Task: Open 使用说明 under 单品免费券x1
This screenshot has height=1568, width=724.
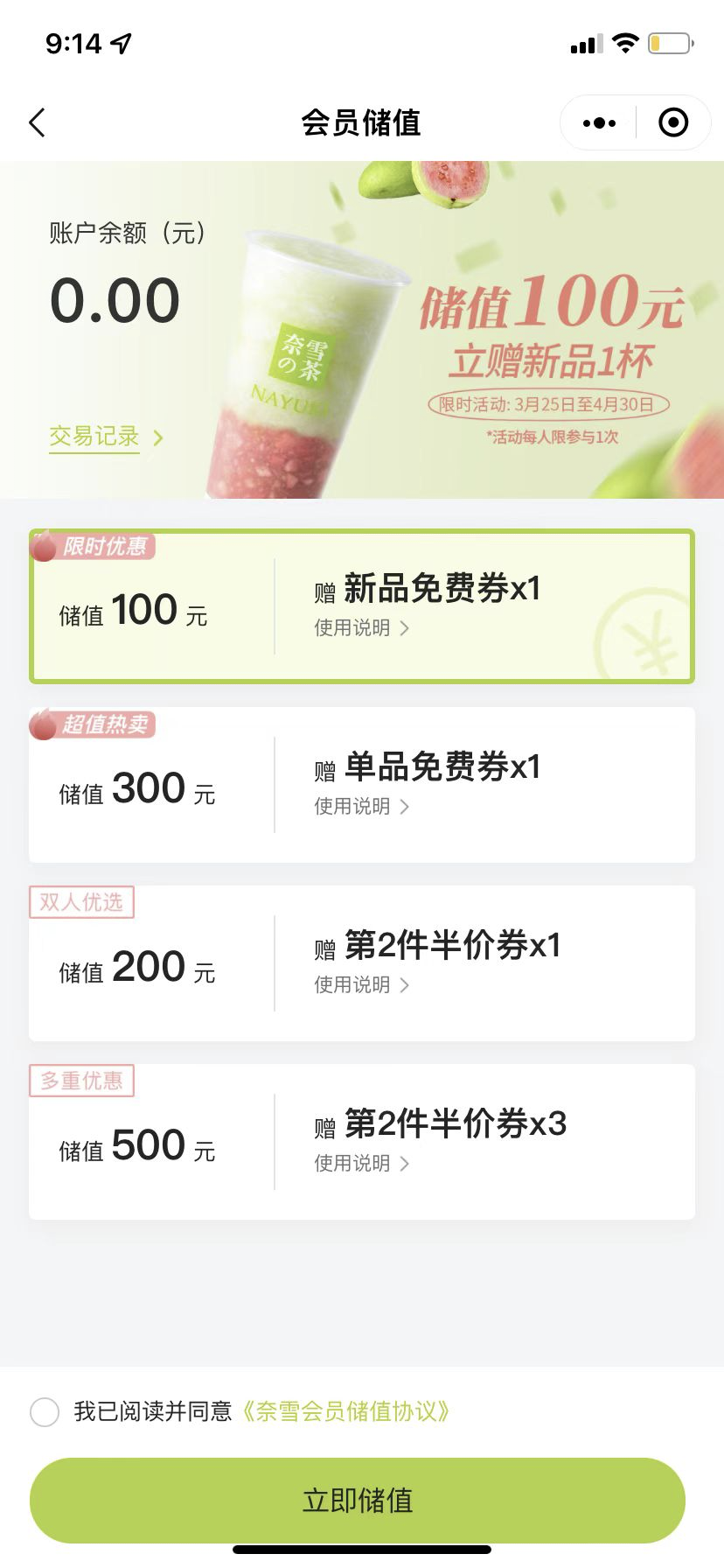Action: 360,807
